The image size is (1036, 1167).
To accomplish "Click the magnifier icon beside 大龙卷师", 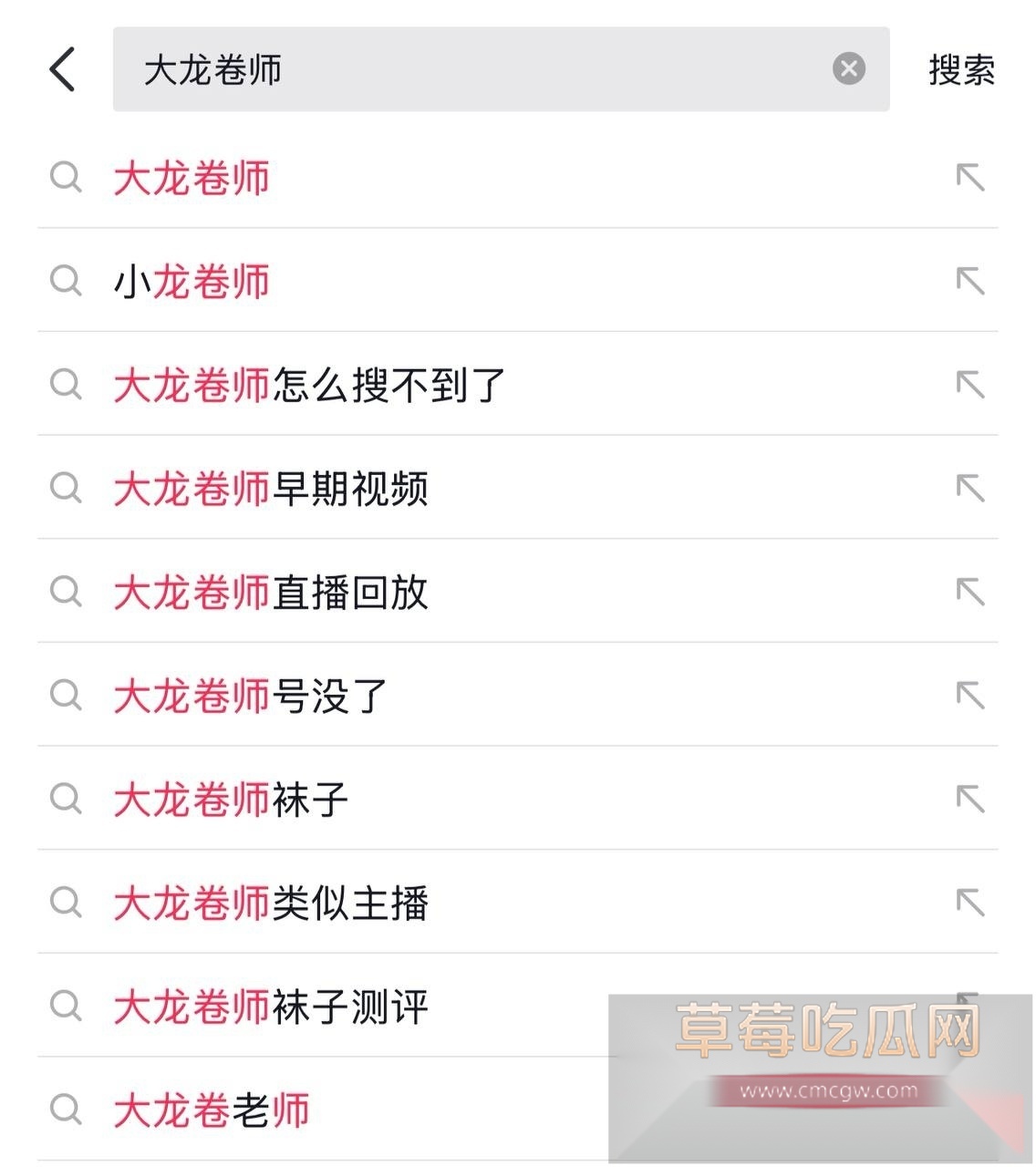I will (65, 179).
